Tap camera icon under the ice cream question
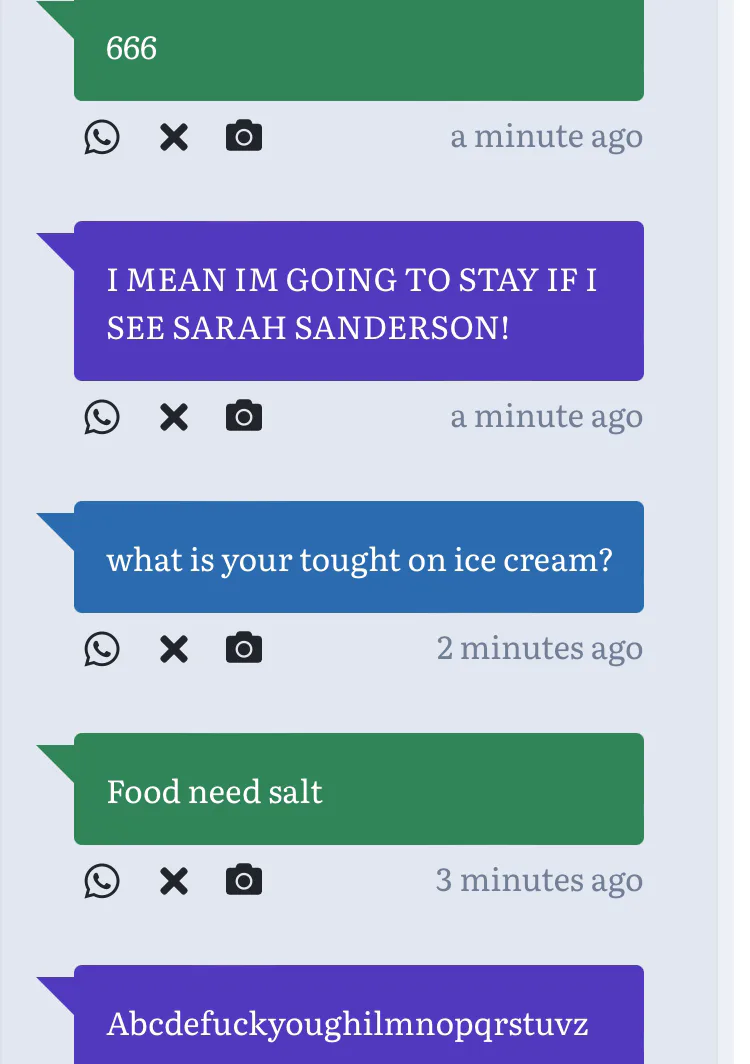 tap(244, 649)
